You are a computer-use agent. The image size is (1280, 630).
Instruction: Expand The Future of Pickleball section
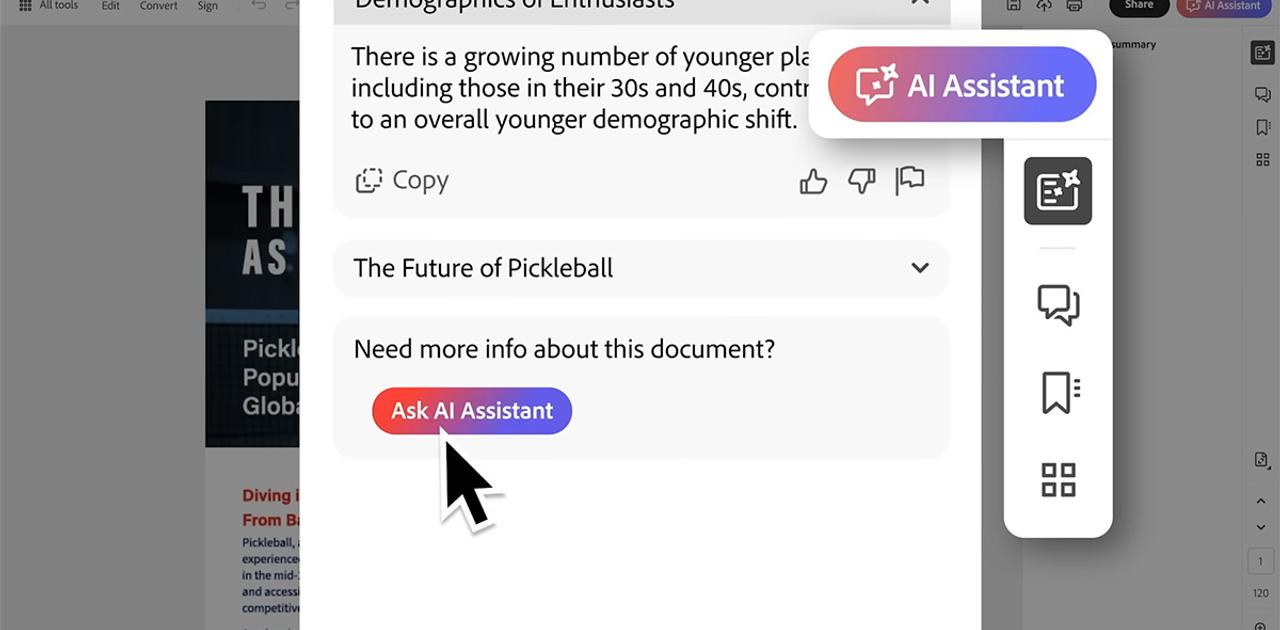[919, 268]
